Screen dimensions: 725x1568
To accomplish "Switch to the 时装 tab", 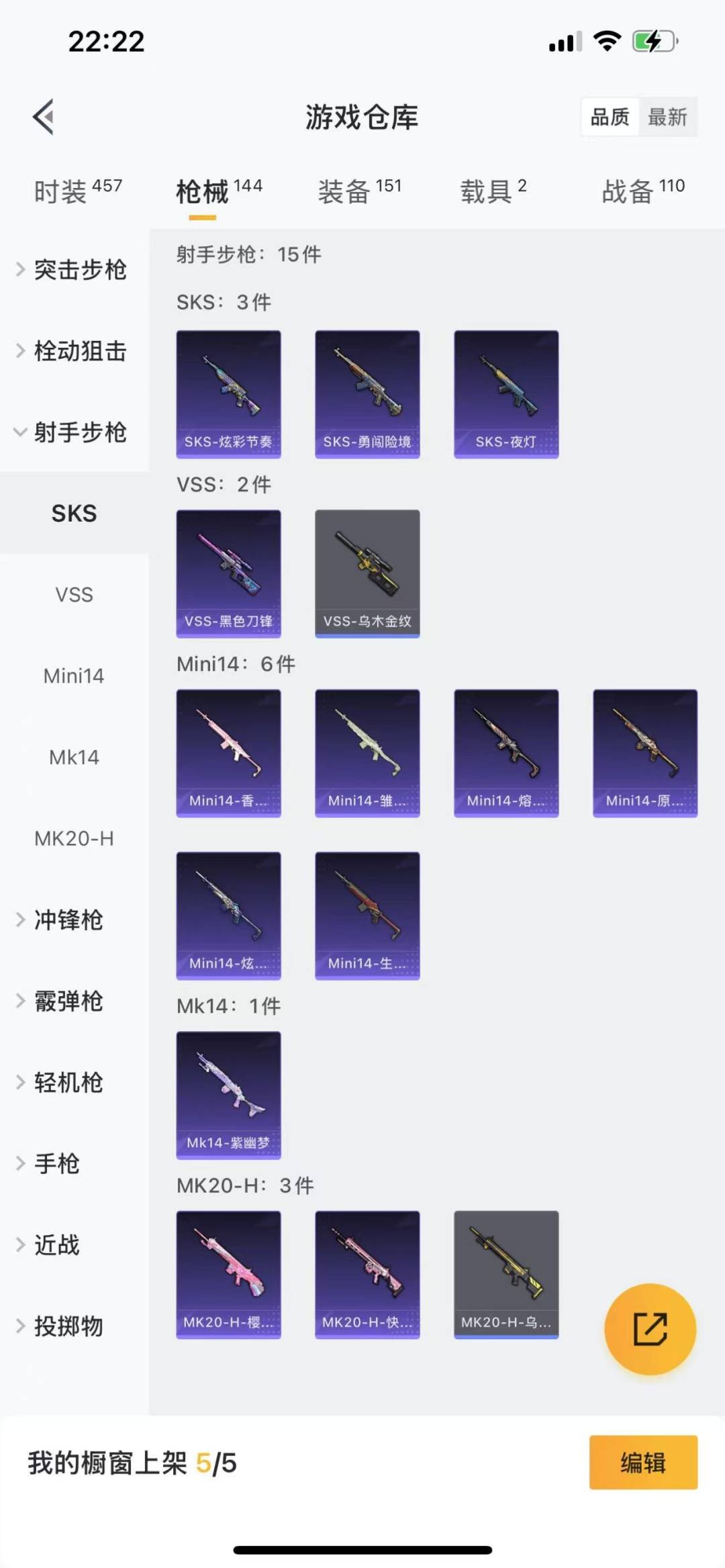I will 78,191.
